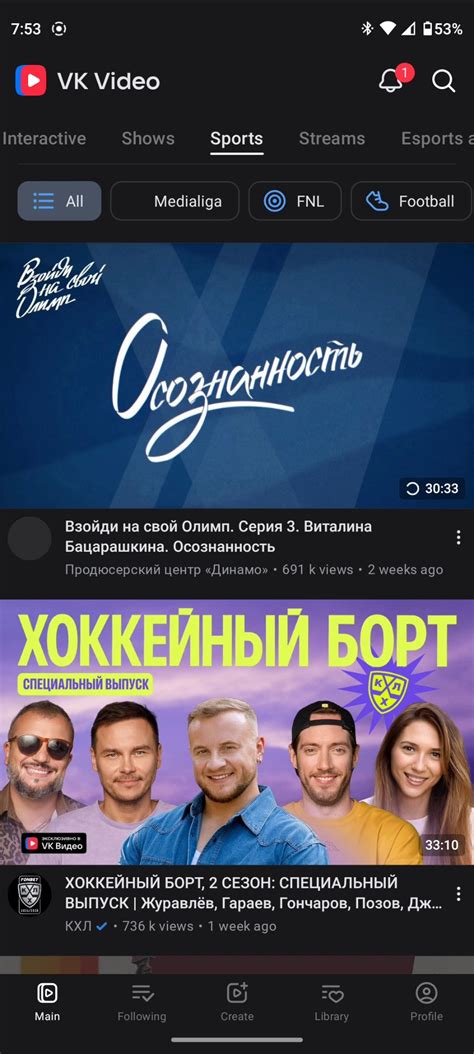The height and width of the screenshot is (1054, 474).
Task: Switch to the Library tab
Action: (331, 1002)
